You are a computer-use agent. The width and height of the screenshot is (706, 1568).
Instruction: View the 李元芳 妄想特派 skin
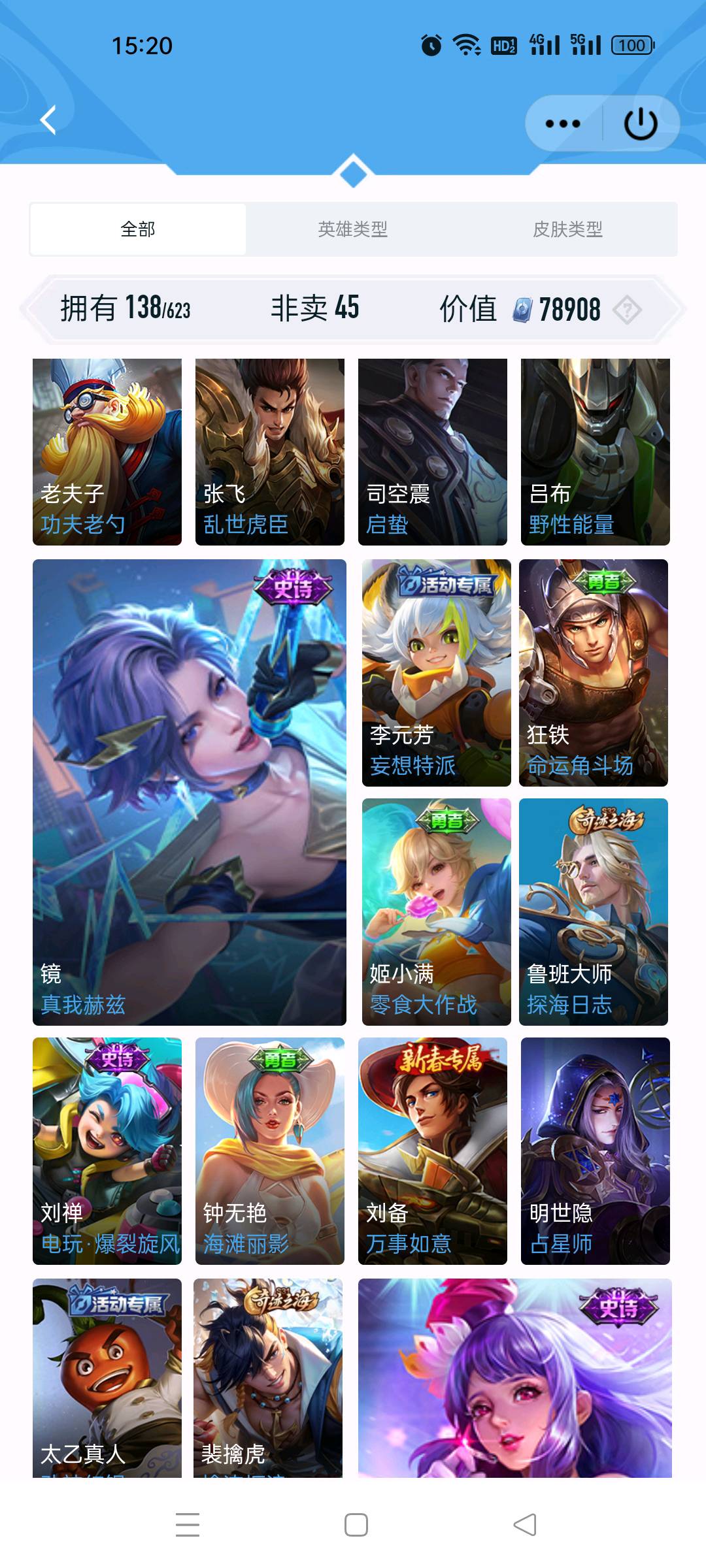(x=436, y=672)
